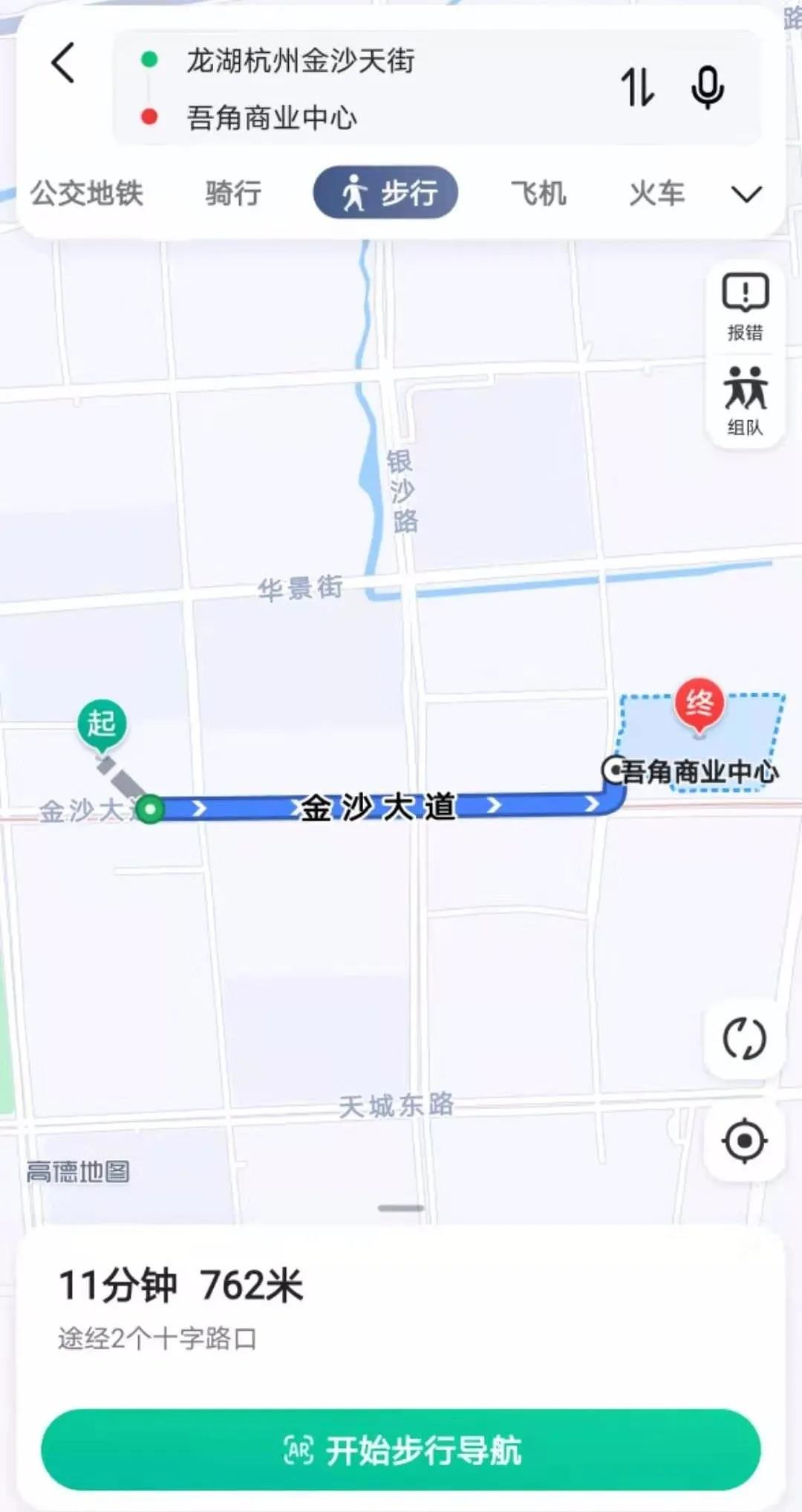Open the 组队 team feature
The height and width of the screenshot is (1512, 802).
point(745,401)
